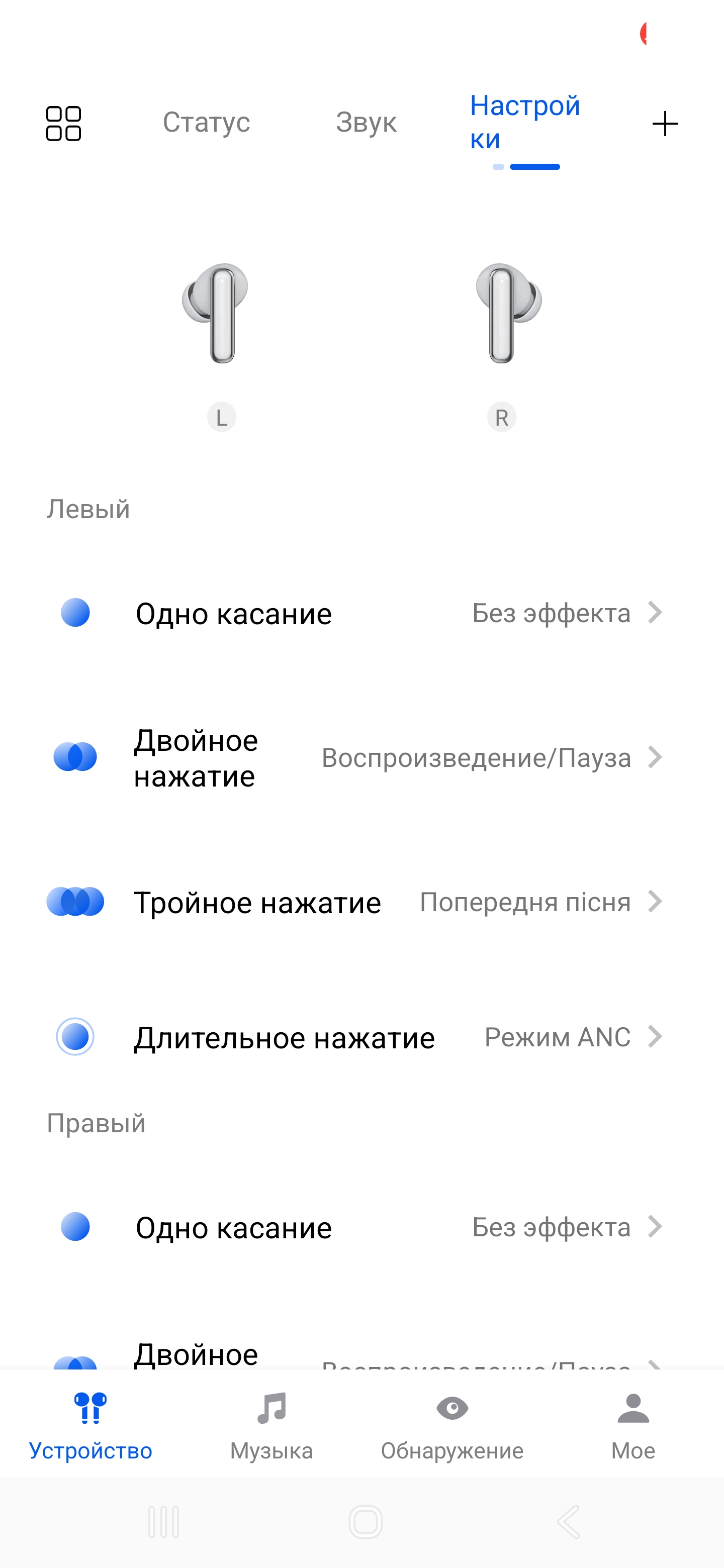
Task: Open the device grid menu icon
Action: pyautogui.click(x=63, y=124)
